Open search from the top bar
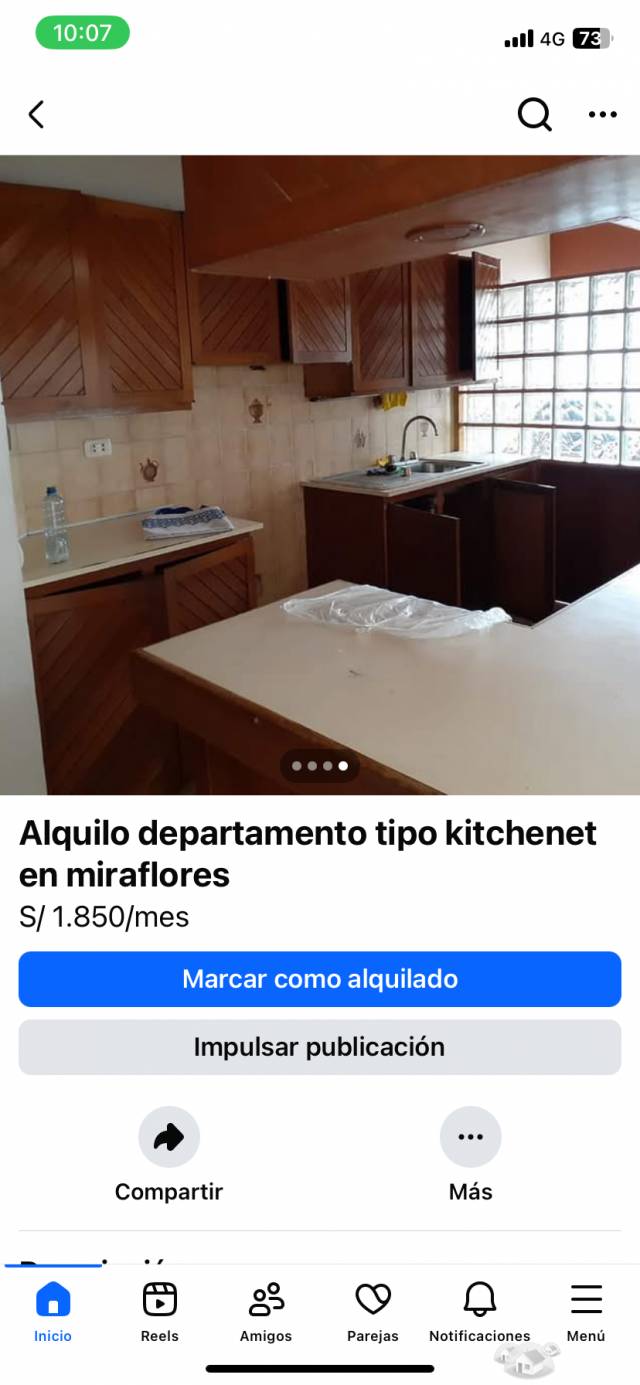 [534, 115]
